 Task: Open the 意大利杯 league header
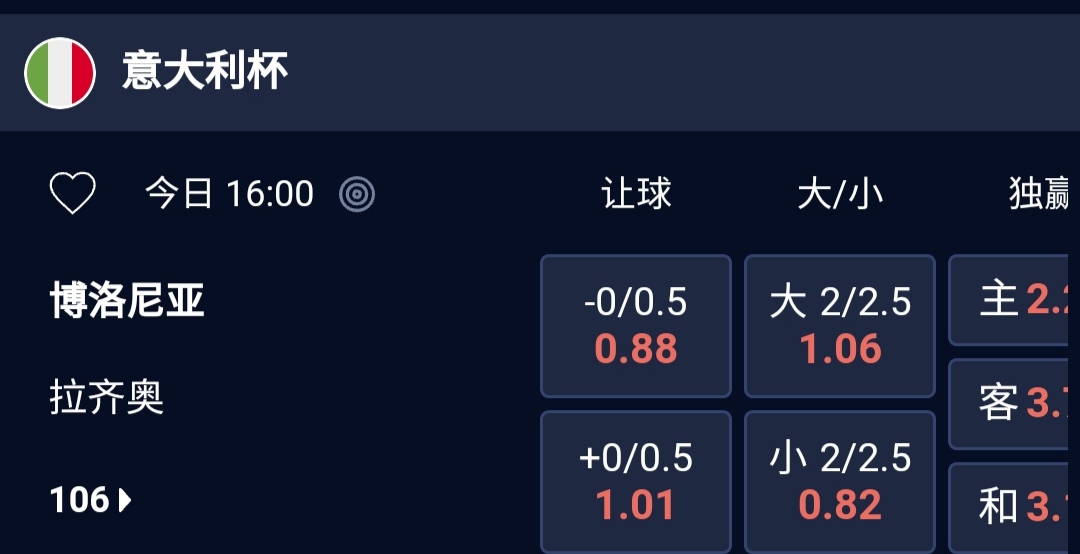(205, 72)
